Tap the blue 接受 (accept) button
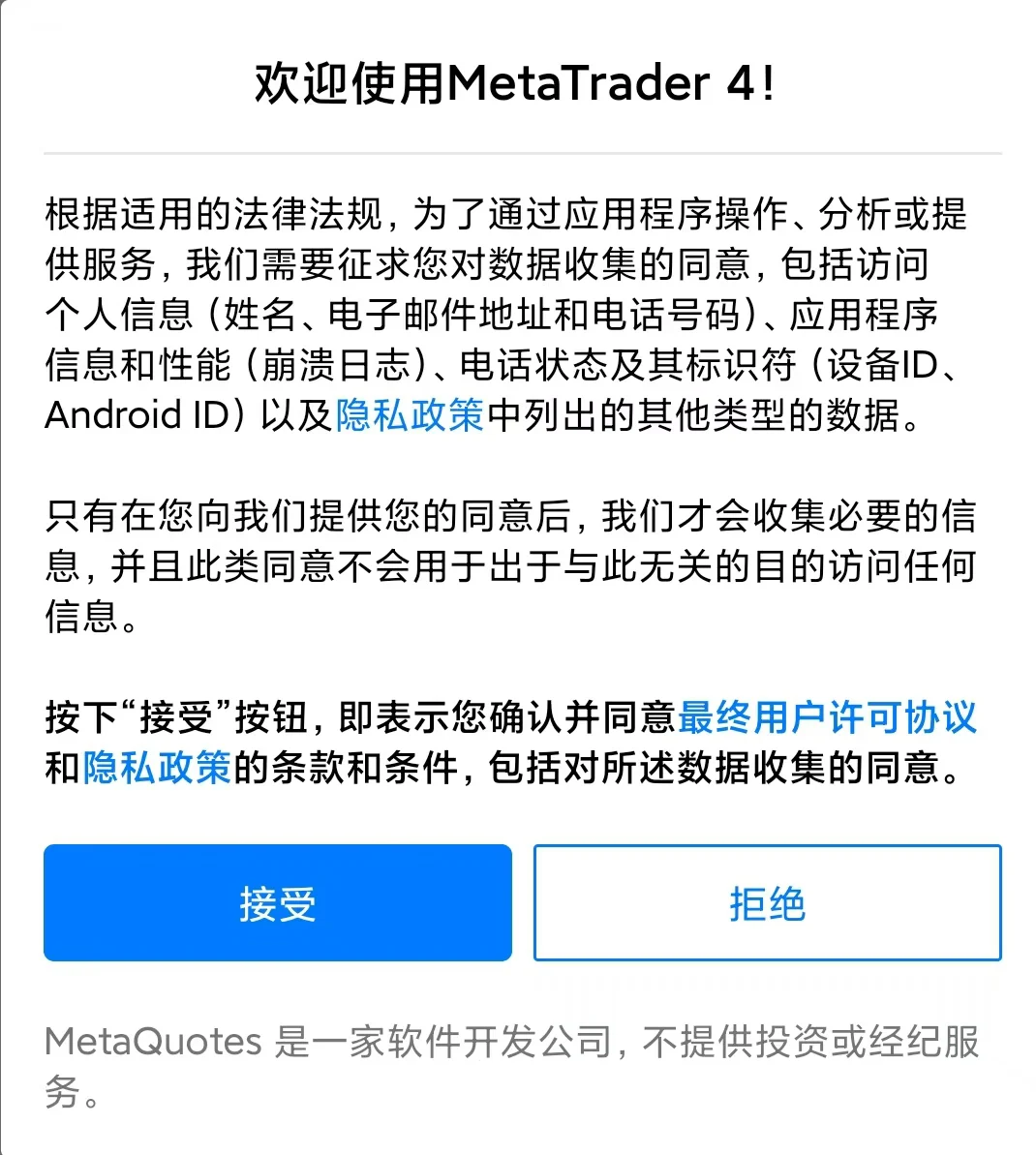The image size is (1036, 1155). pyautogui.click(x=277, y=902)
